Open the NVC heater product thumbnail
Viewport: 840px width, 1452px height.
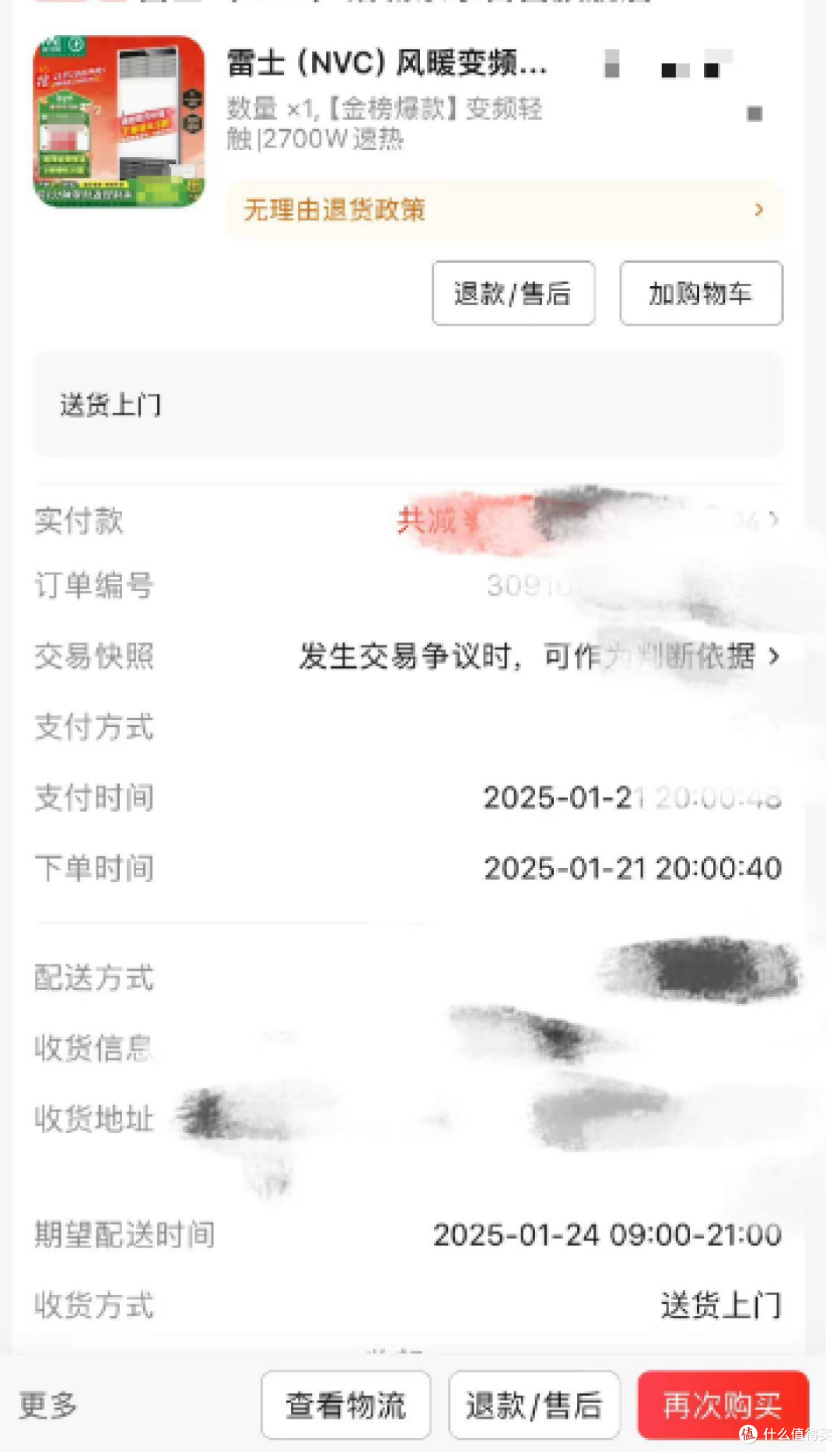(x=119, y=121)
